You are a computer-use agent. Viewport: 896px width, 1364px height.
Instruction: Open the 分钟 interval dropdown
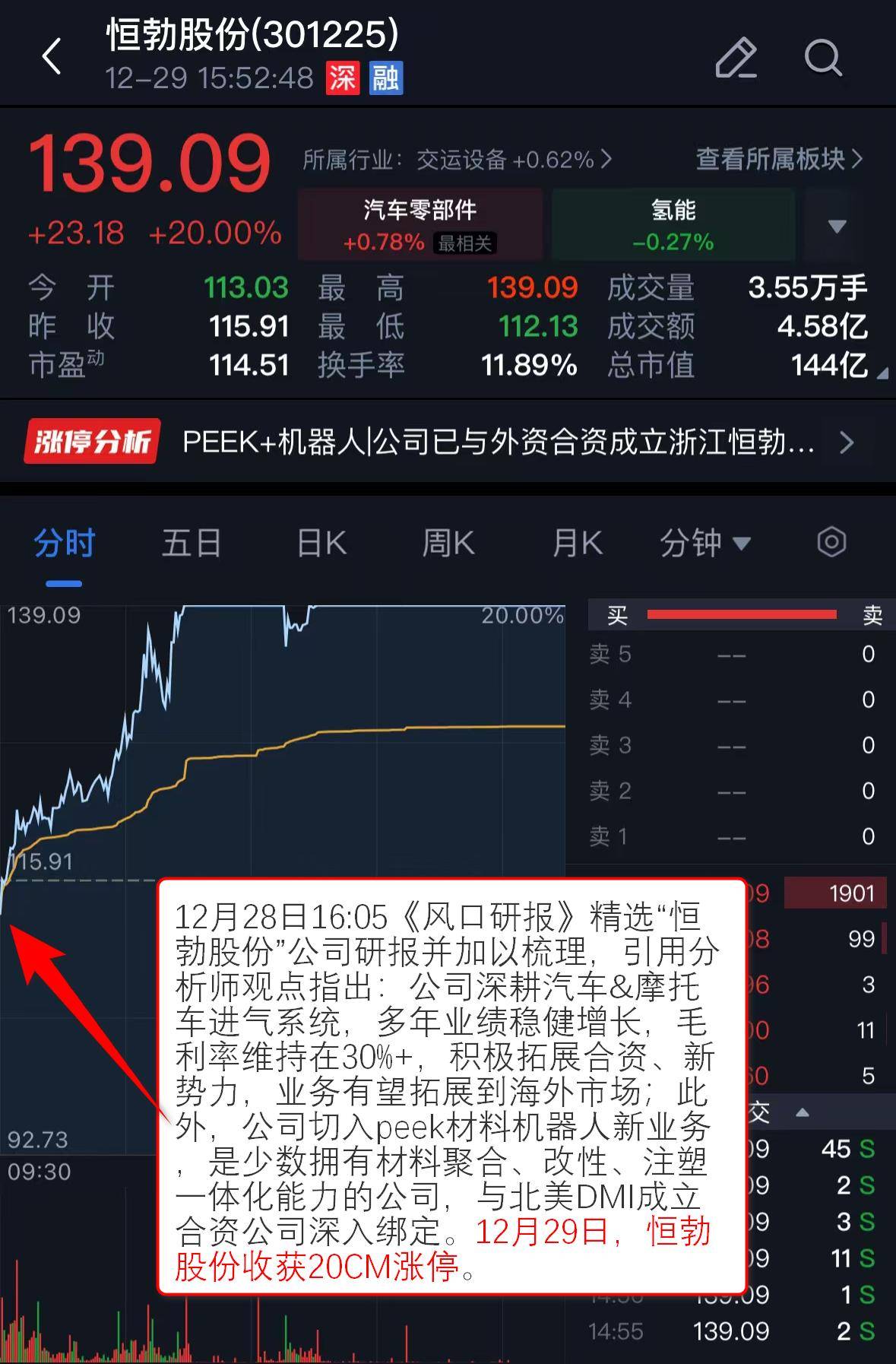tap(704, 544)
